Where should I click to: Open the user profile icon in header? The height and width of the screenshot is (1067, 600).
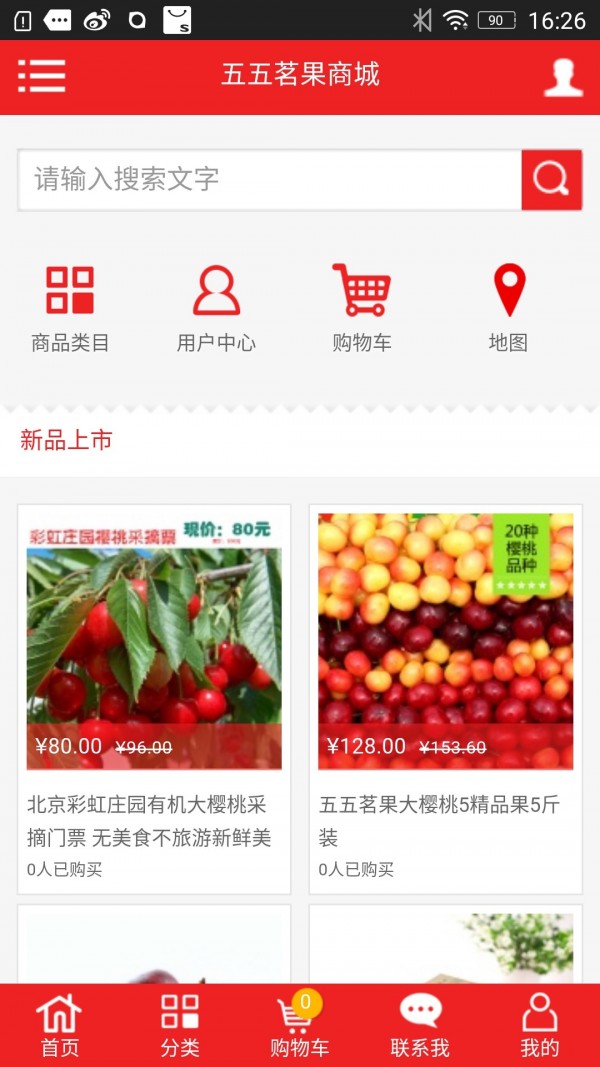click(563, 77)
